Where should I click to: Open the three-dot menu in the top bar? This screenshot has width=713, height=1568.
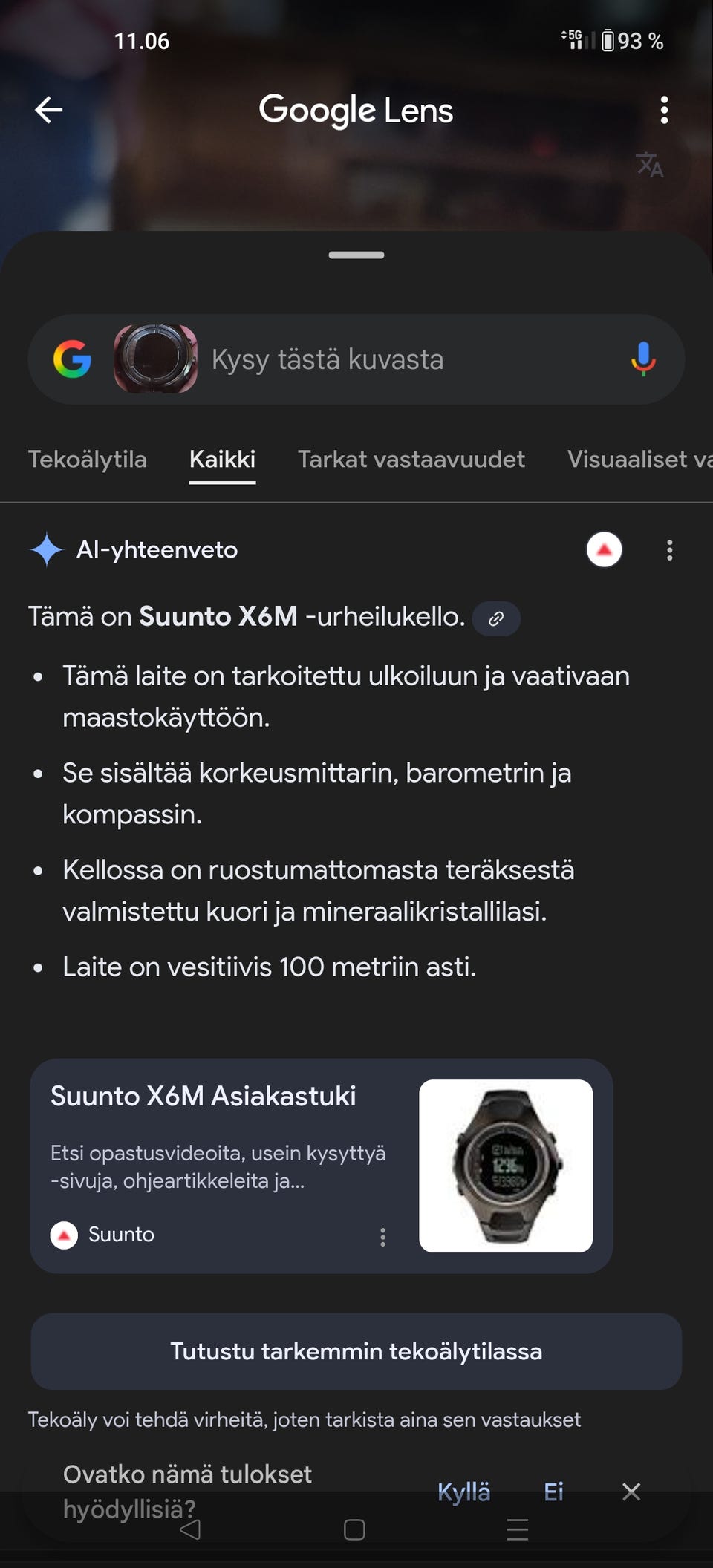click(663, 109)
